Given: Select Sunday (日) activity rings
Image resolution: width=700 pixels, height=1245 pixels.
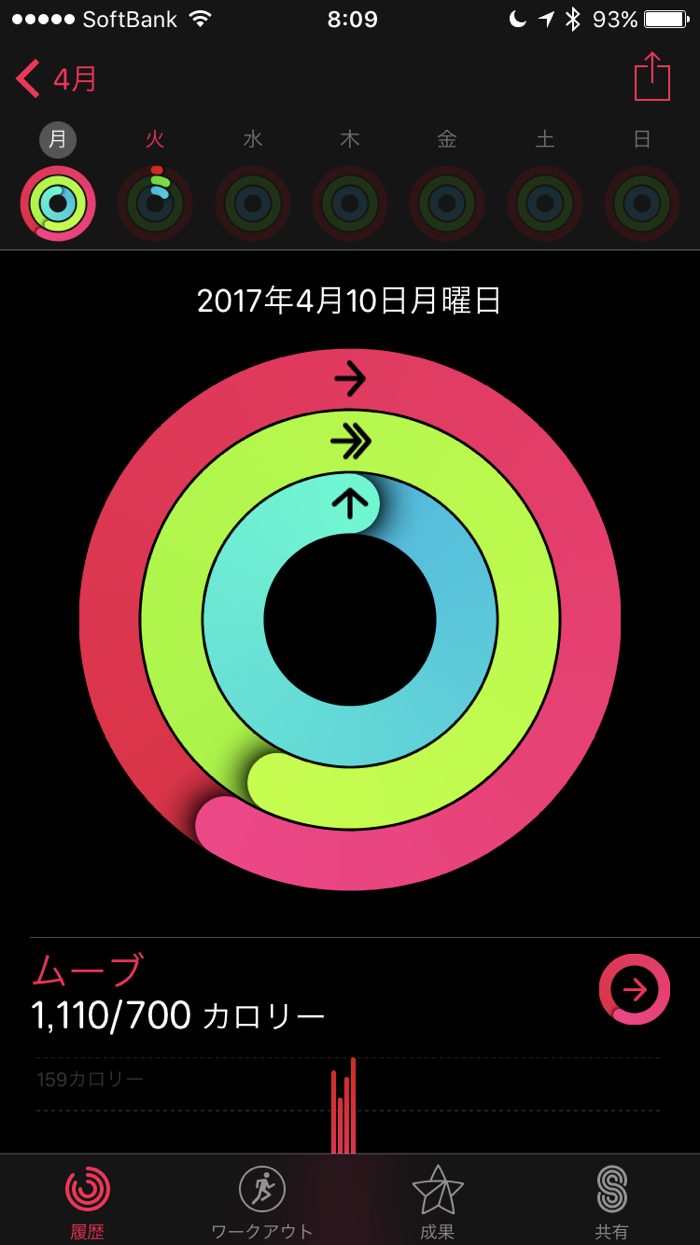Looking at the screenshot, I should (x=642, y=203).
